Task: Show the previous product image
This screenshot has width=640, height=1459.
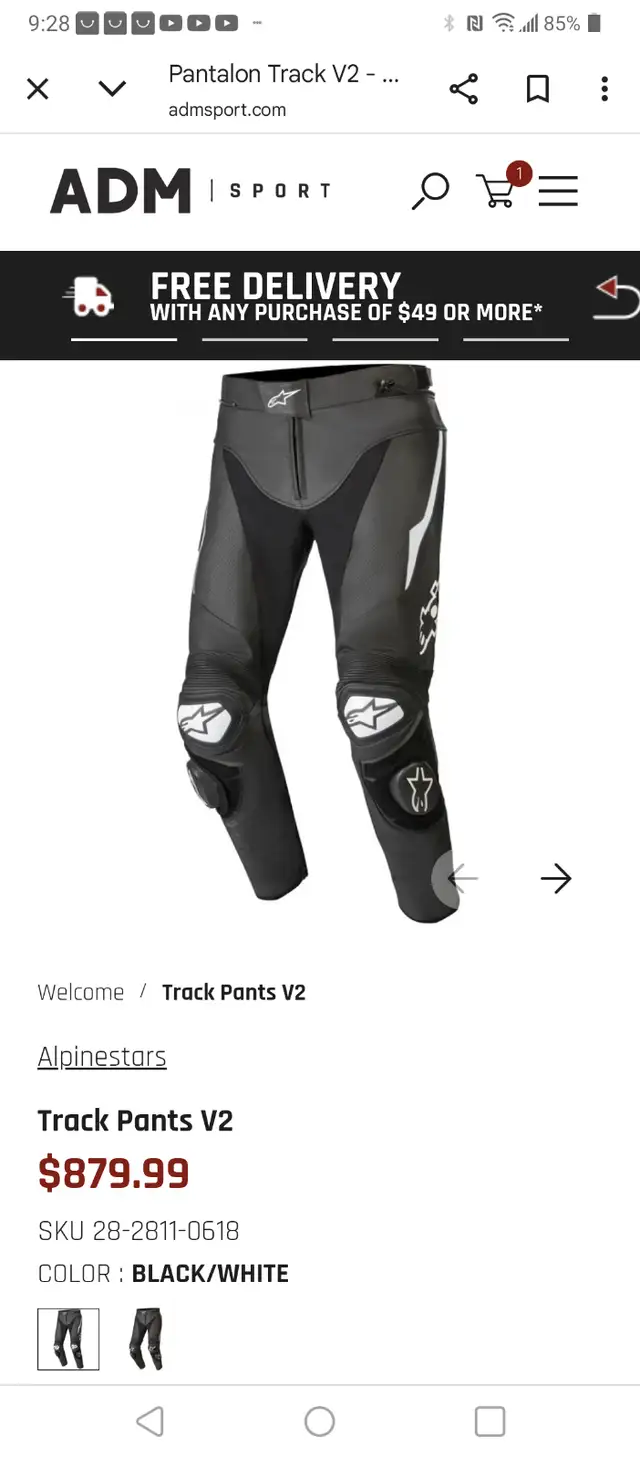Action: pos(462,879)
